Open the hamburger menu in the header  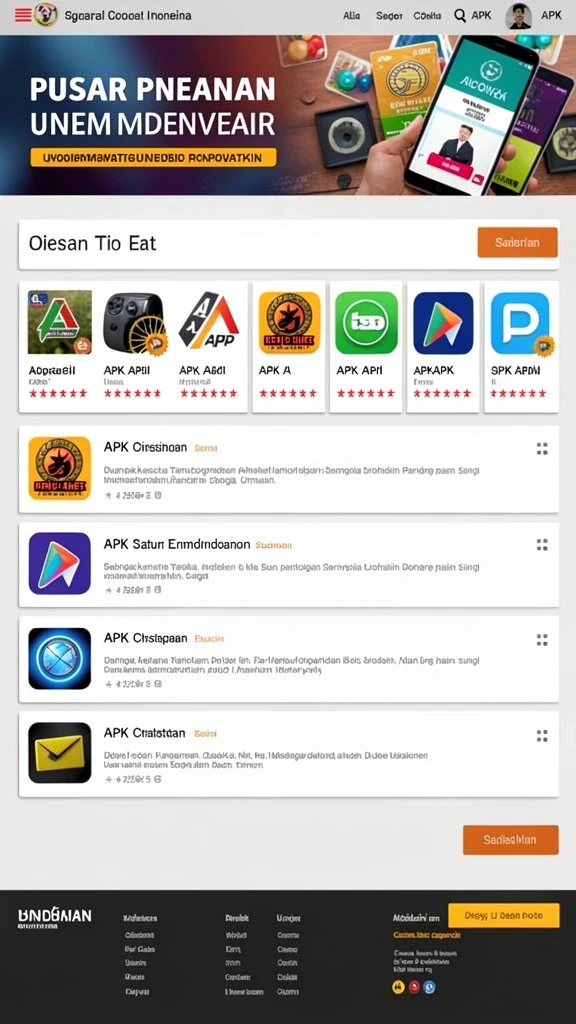23,15
